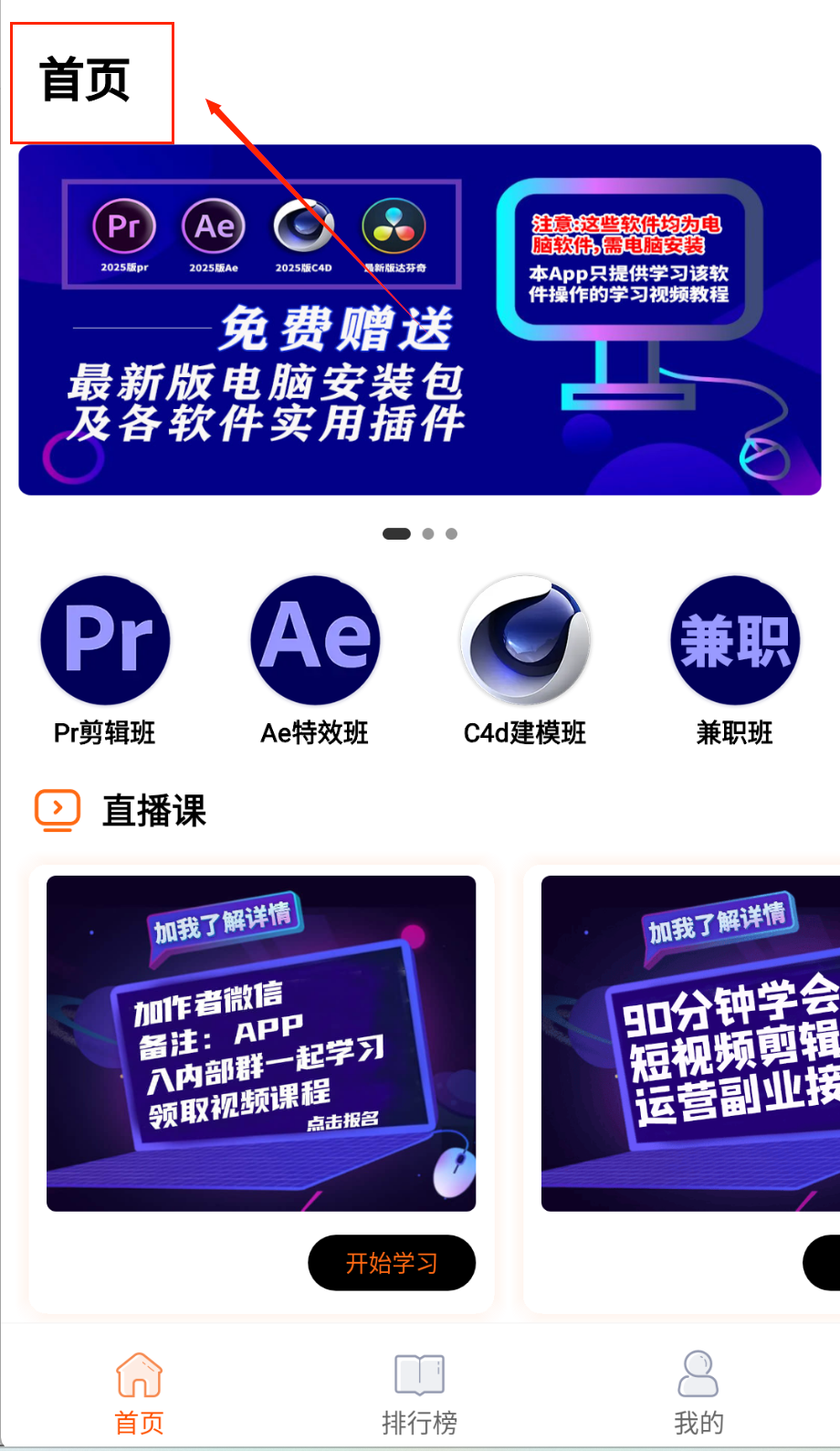The height and width of the screenshot is (1451, 840).
Task: Jump to the second banner page dot
Action: click(428, 534)
